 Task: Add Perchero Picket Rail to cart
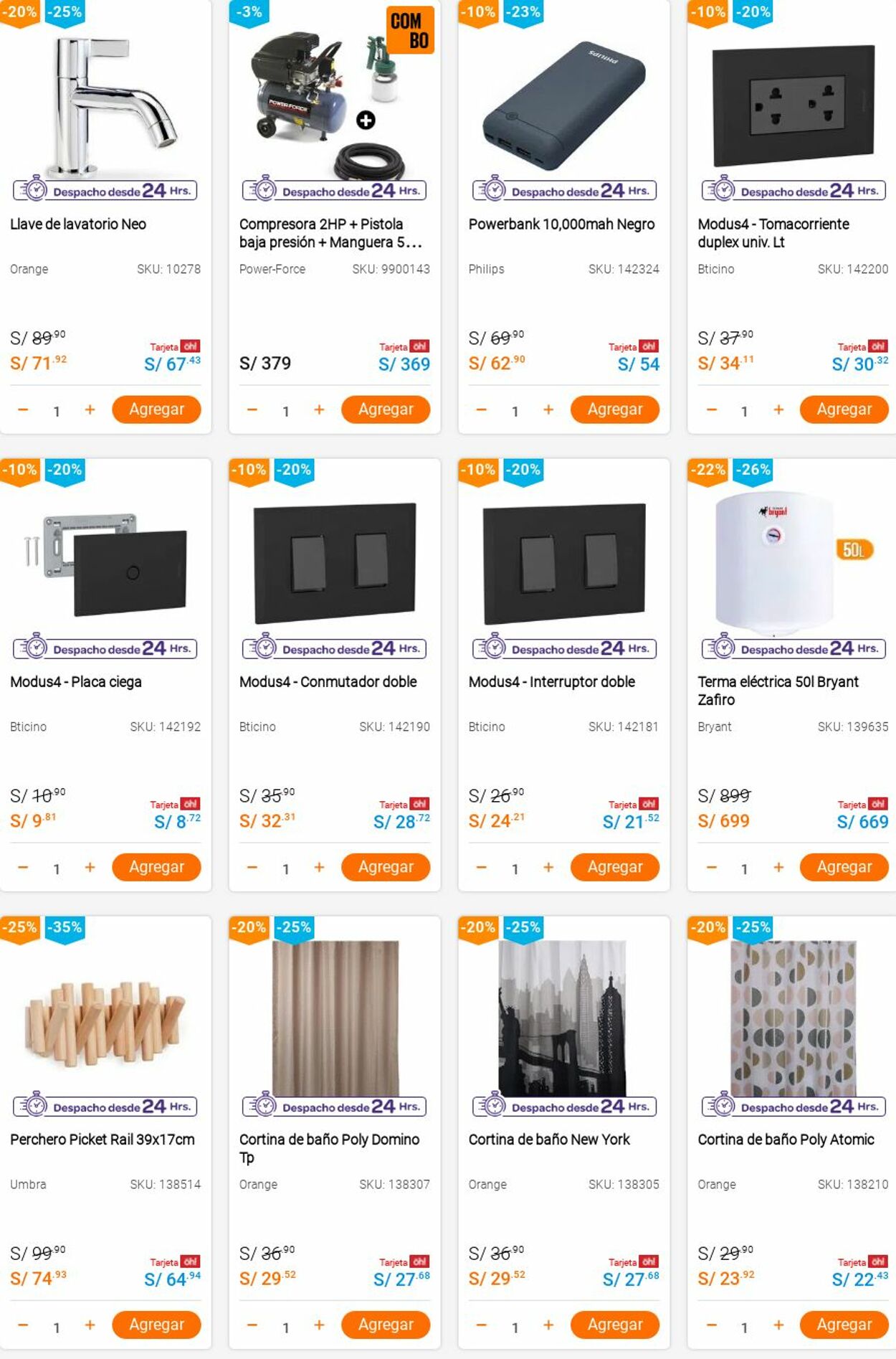pyautogui.click(x=156, y=1325)
